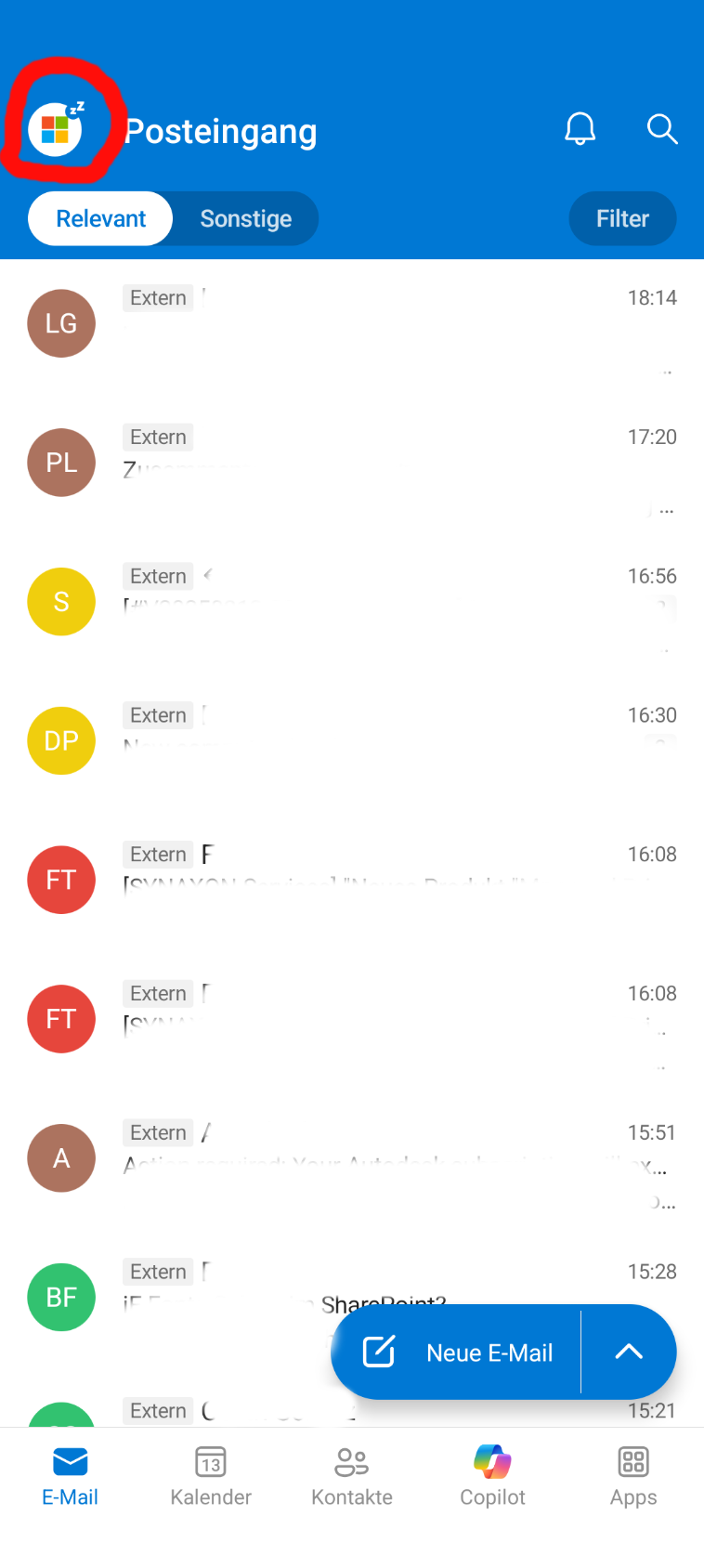Viewport: 704px width, 1568px height.
Task: Stay on the Relevant tab
Action: pos(99,218)
